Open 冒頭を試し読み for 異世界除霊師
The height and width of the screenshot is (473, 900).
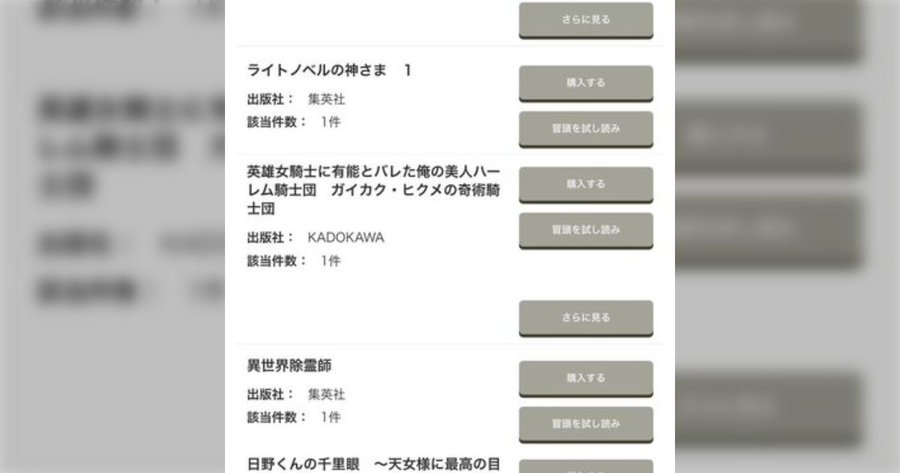[585, 424]
